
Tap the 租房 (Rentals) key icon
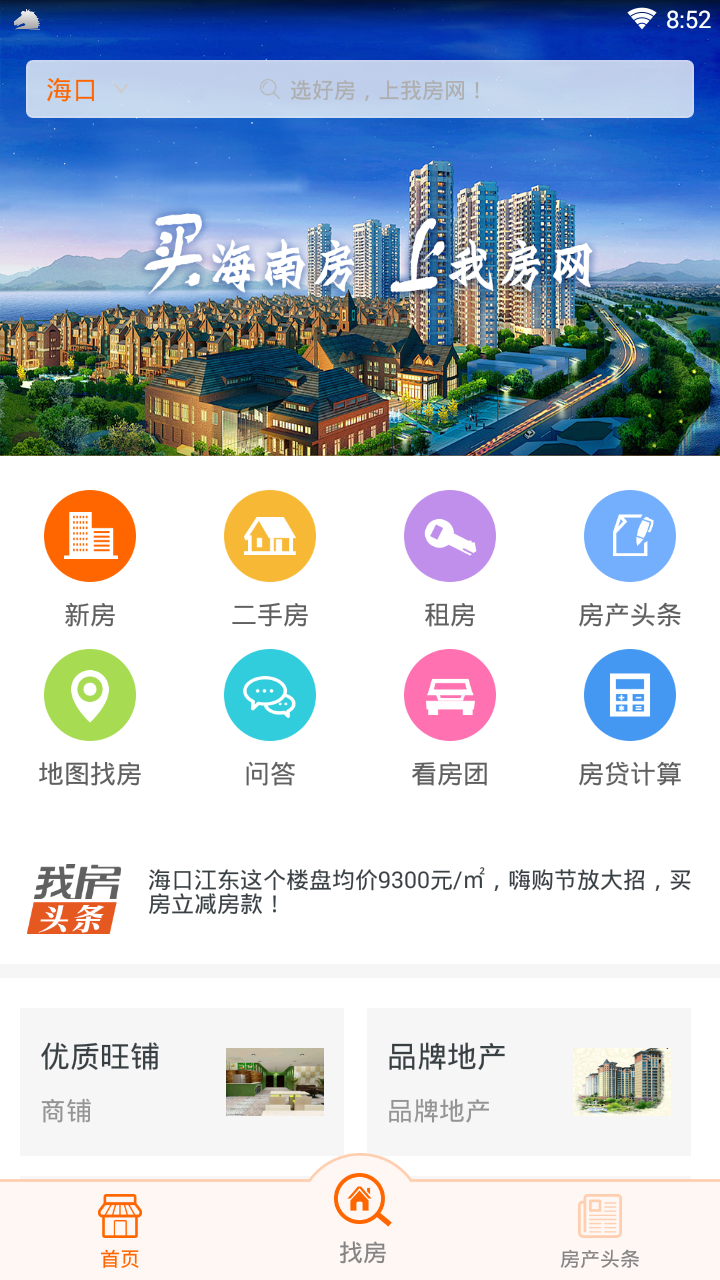click(450, 535)
